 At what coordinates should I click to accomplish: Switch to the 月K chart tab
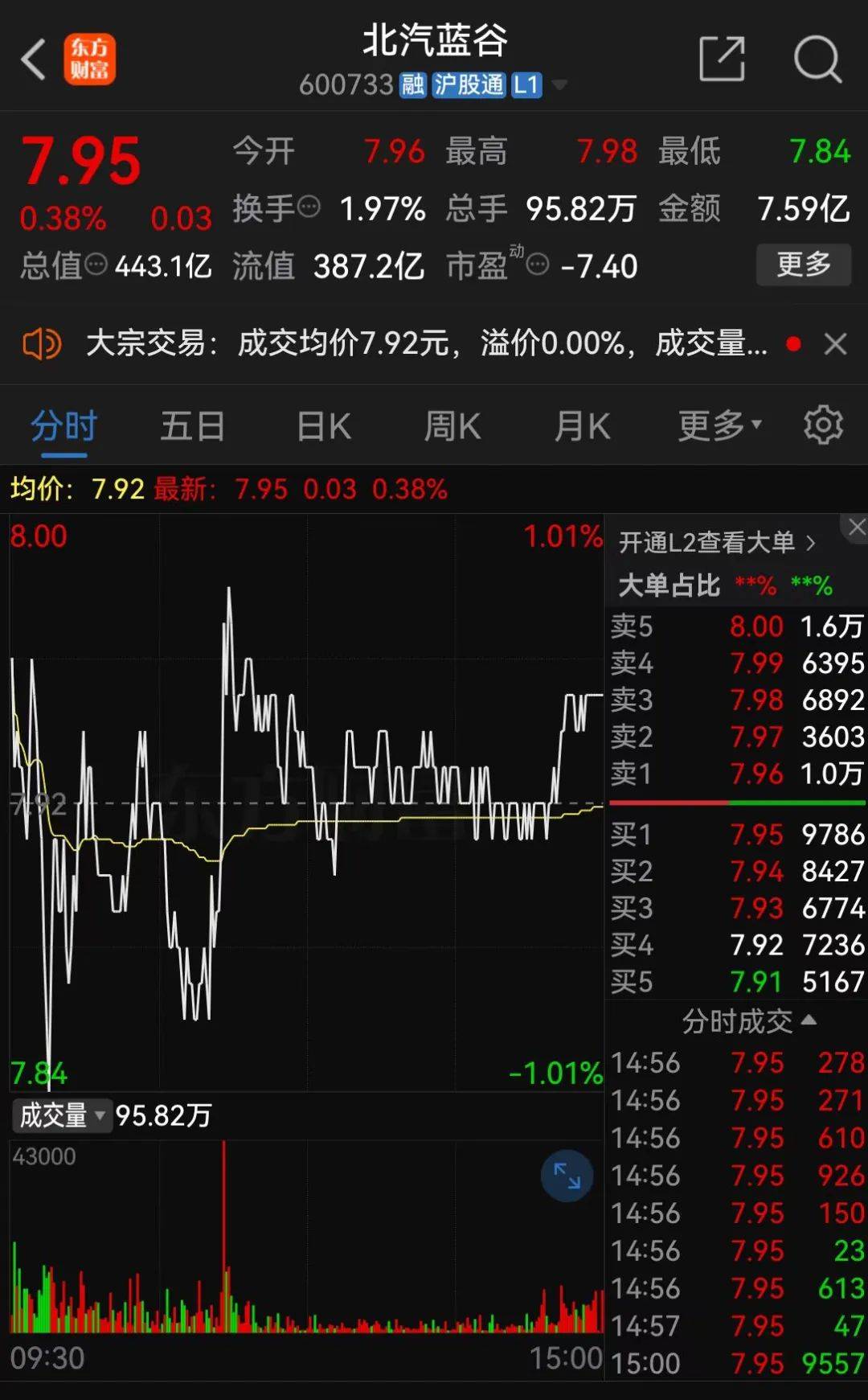(x=582, y=425)
